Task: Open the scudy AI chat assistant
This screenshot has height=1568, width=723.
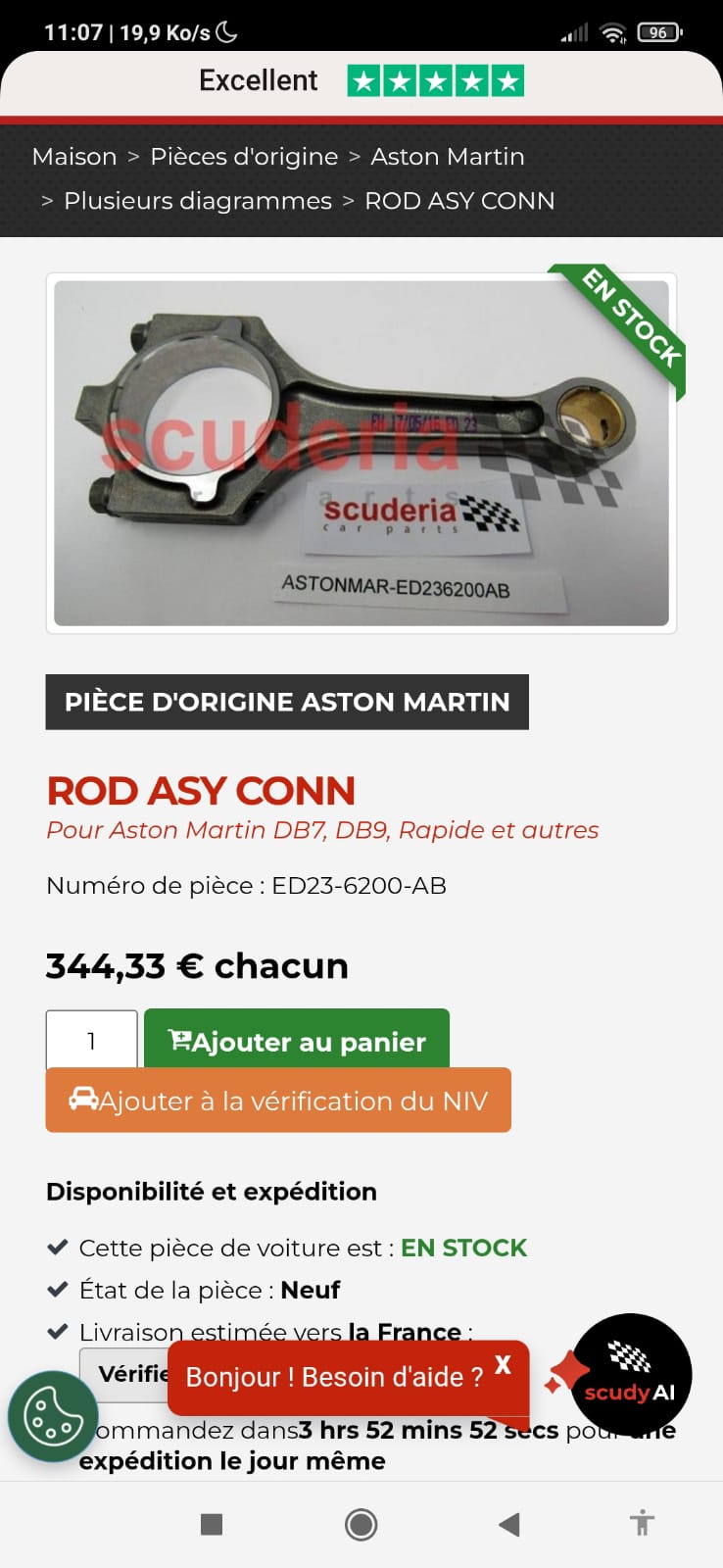Action: point(631,1374)
